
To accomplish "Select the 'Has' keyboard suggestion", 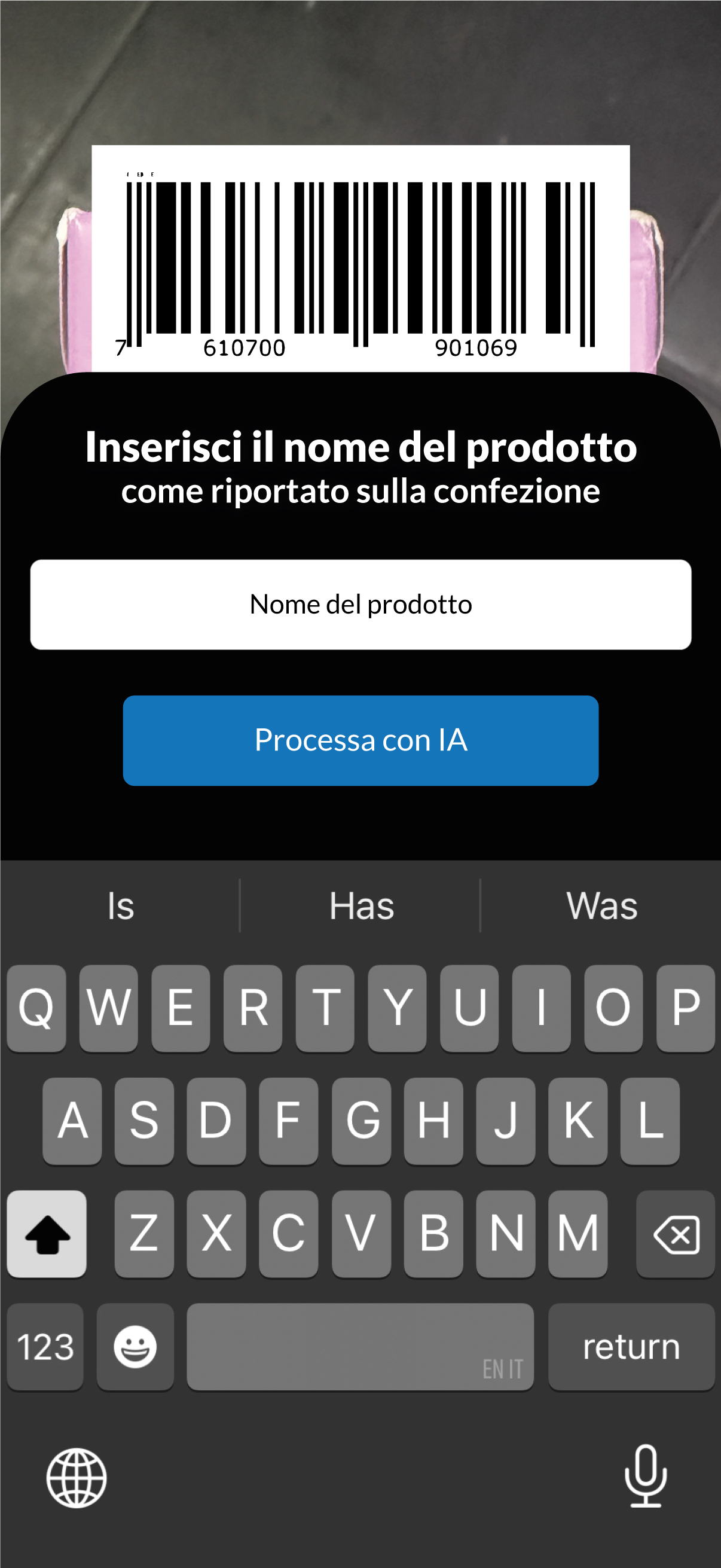I will coord(361,906).
